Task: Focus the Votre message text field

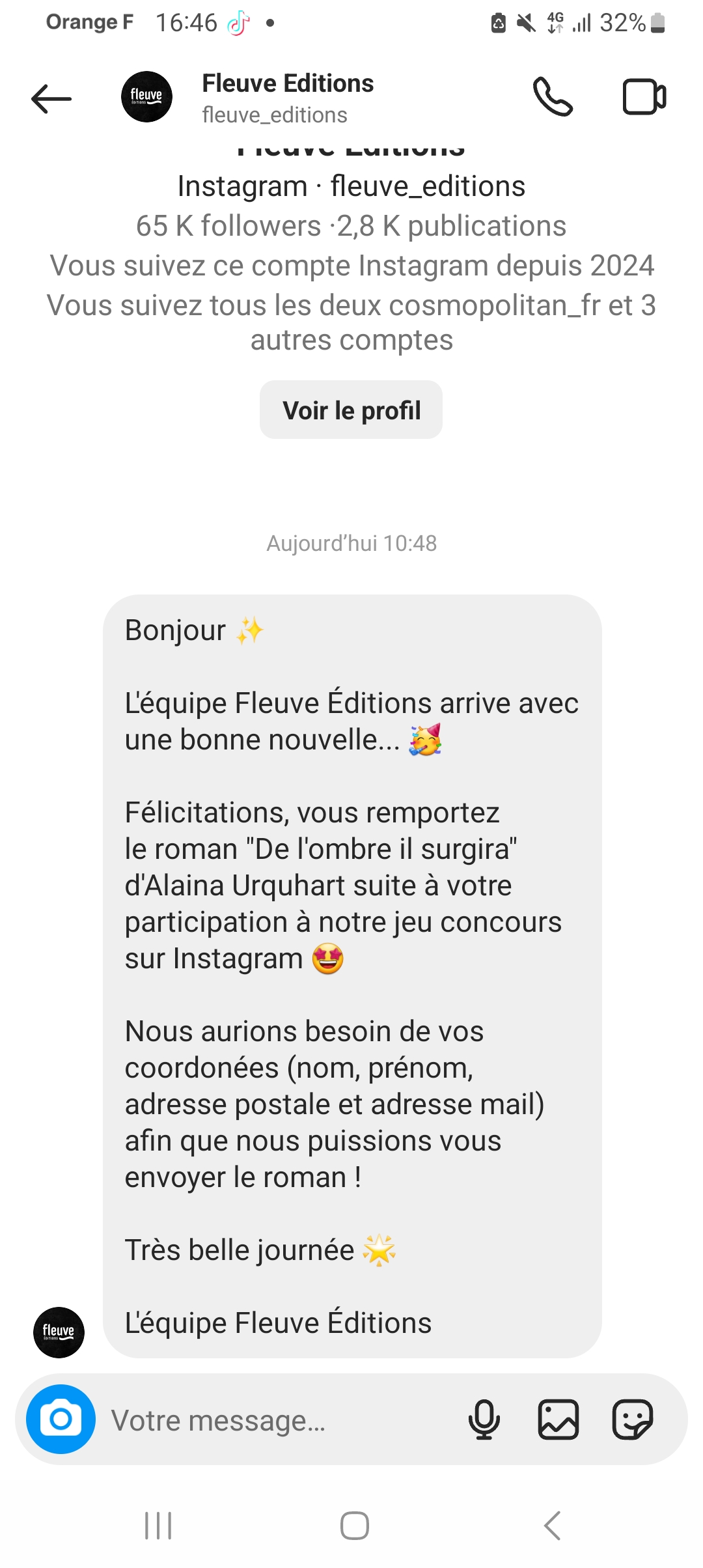Action: 273,1420
